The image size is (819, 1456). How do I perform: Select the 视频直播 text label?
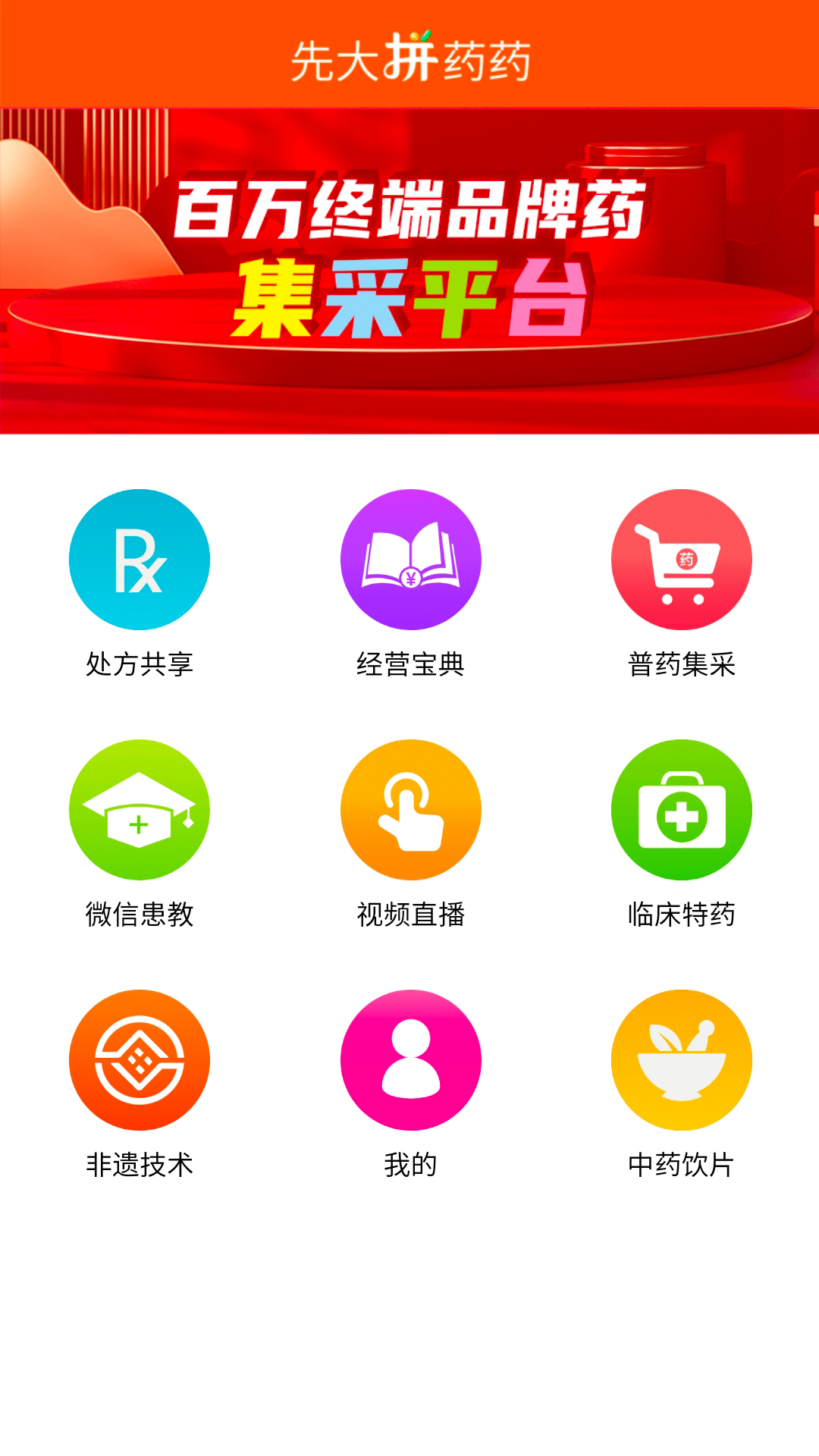[x=409, y=915]
